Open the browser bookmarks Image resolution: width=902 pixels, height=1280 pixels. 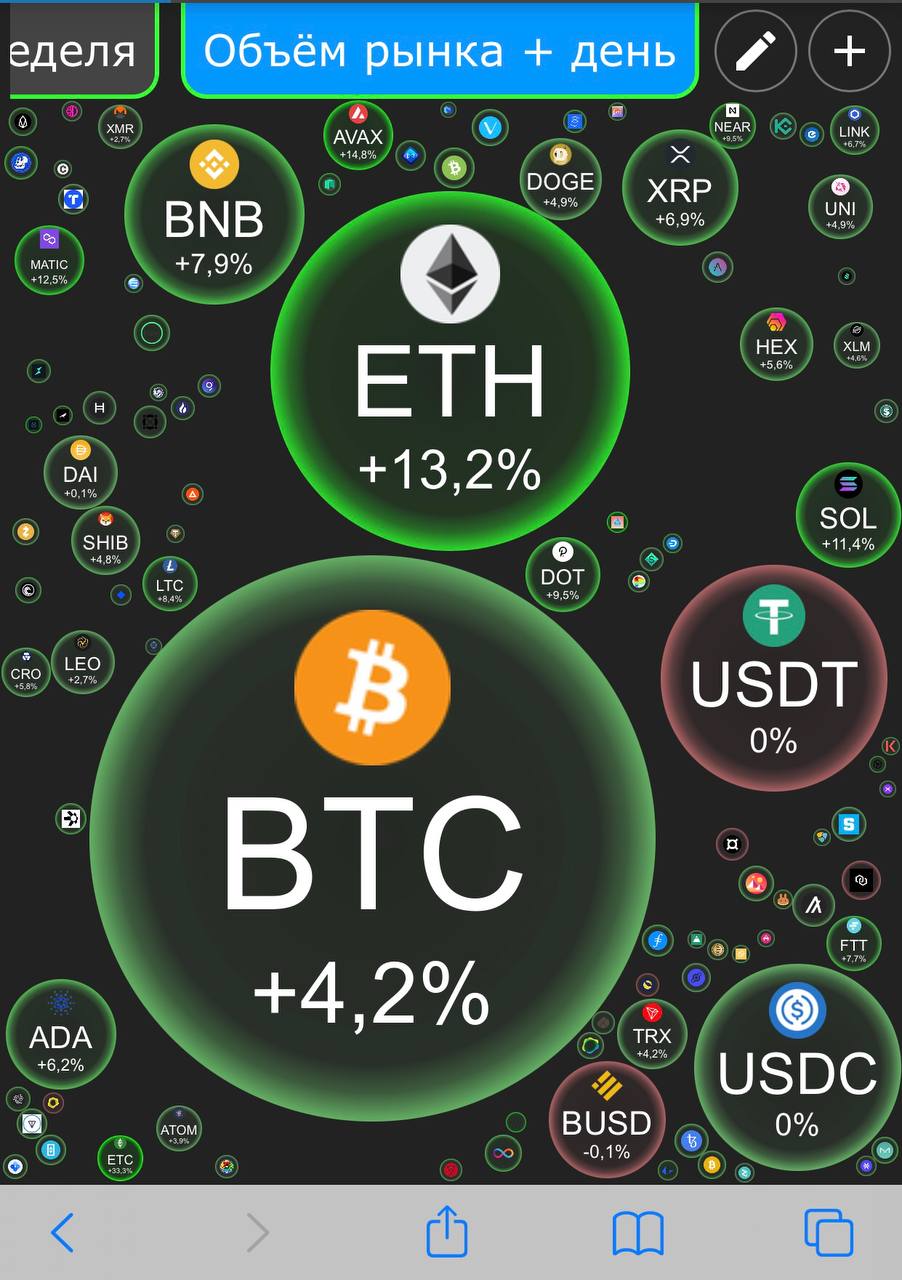pos(638,1232)
